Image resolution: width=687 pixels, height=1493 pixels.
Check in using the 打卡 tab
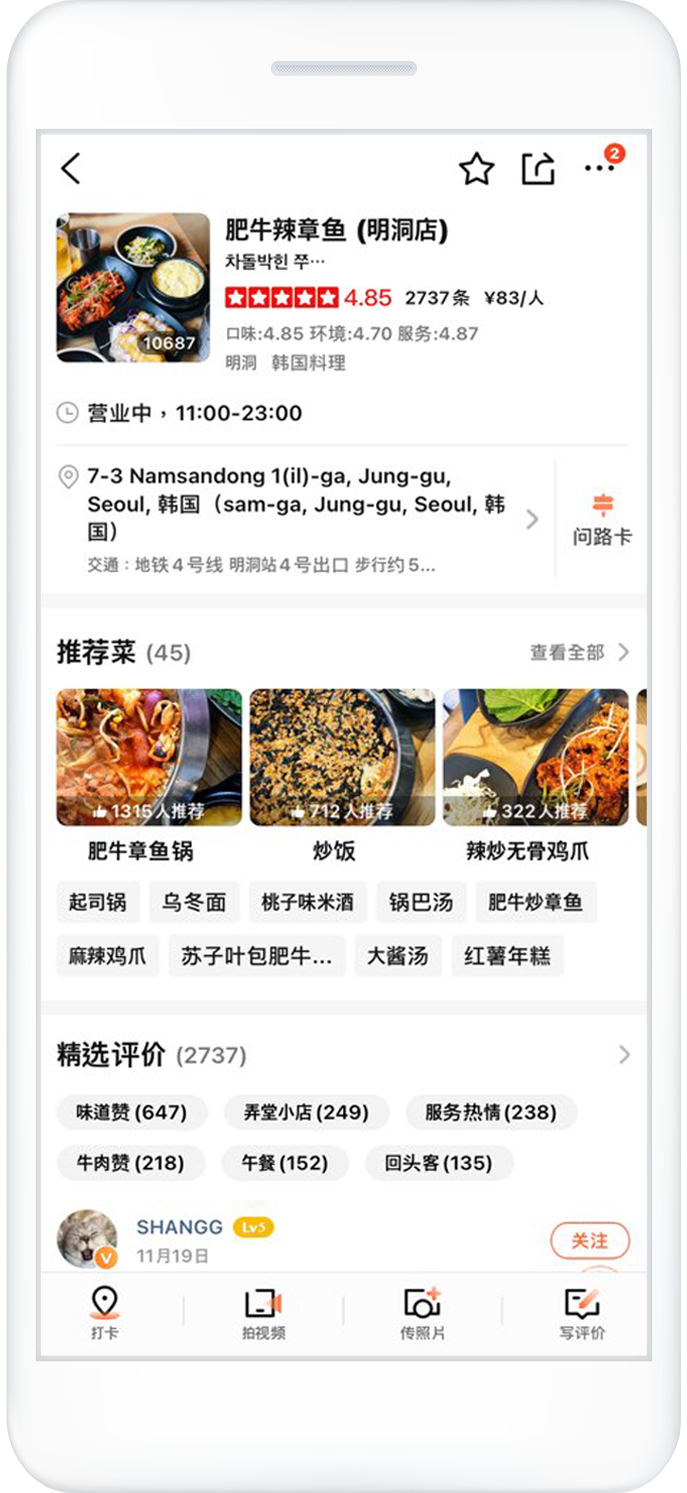tap(104, 1313)
